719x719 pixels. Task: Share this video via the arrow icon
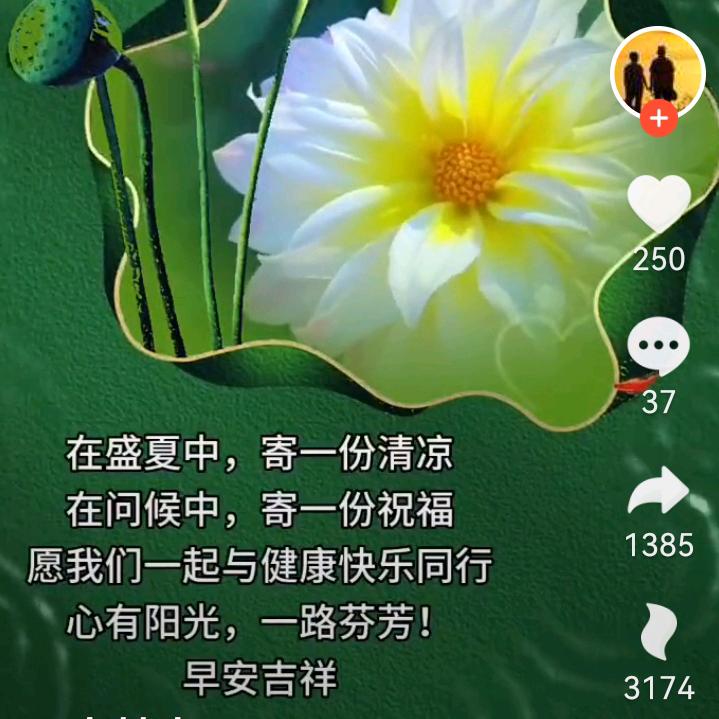pos(658,490)
